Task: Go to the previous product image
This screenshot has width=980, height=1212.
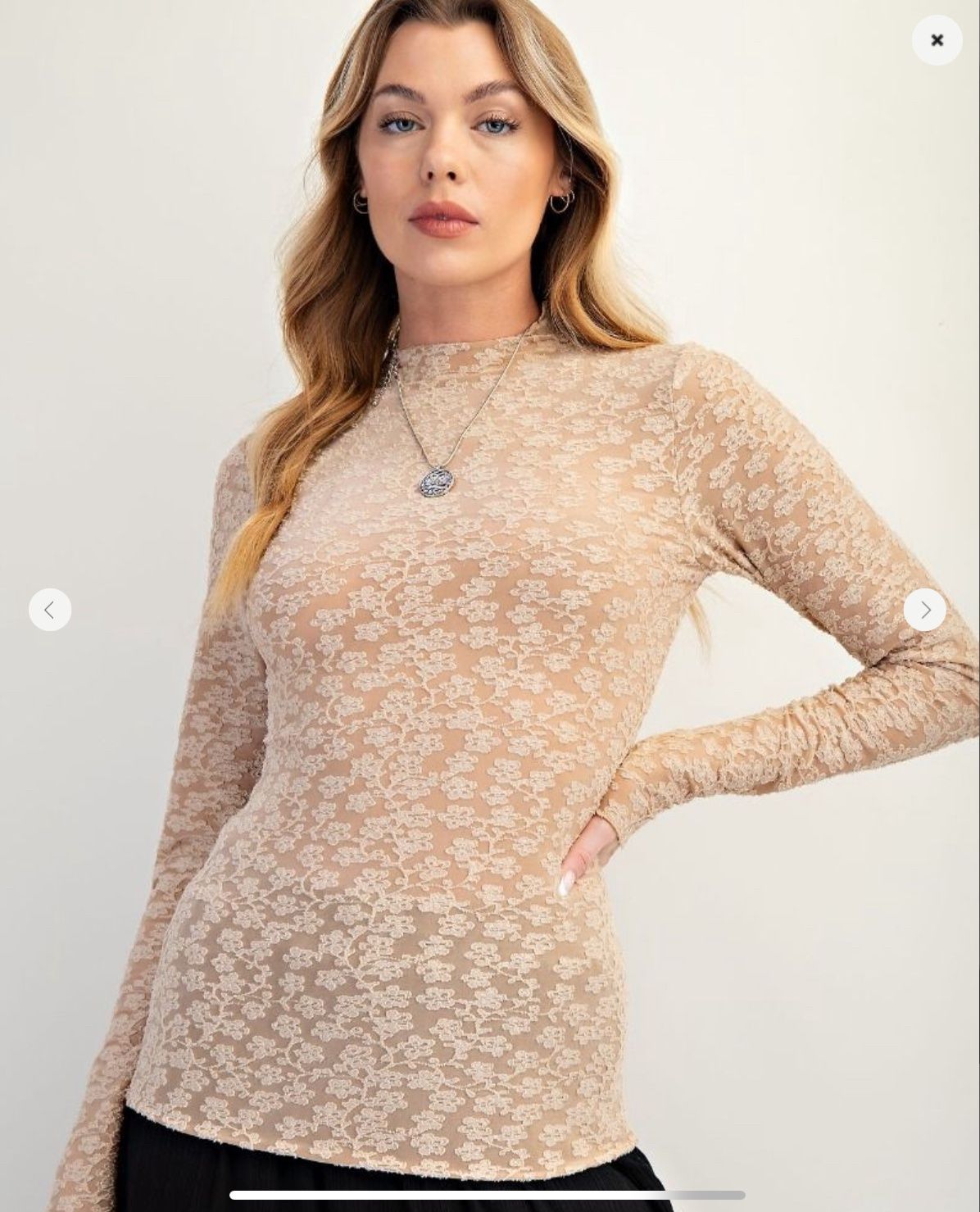Action: coord(50,610)
